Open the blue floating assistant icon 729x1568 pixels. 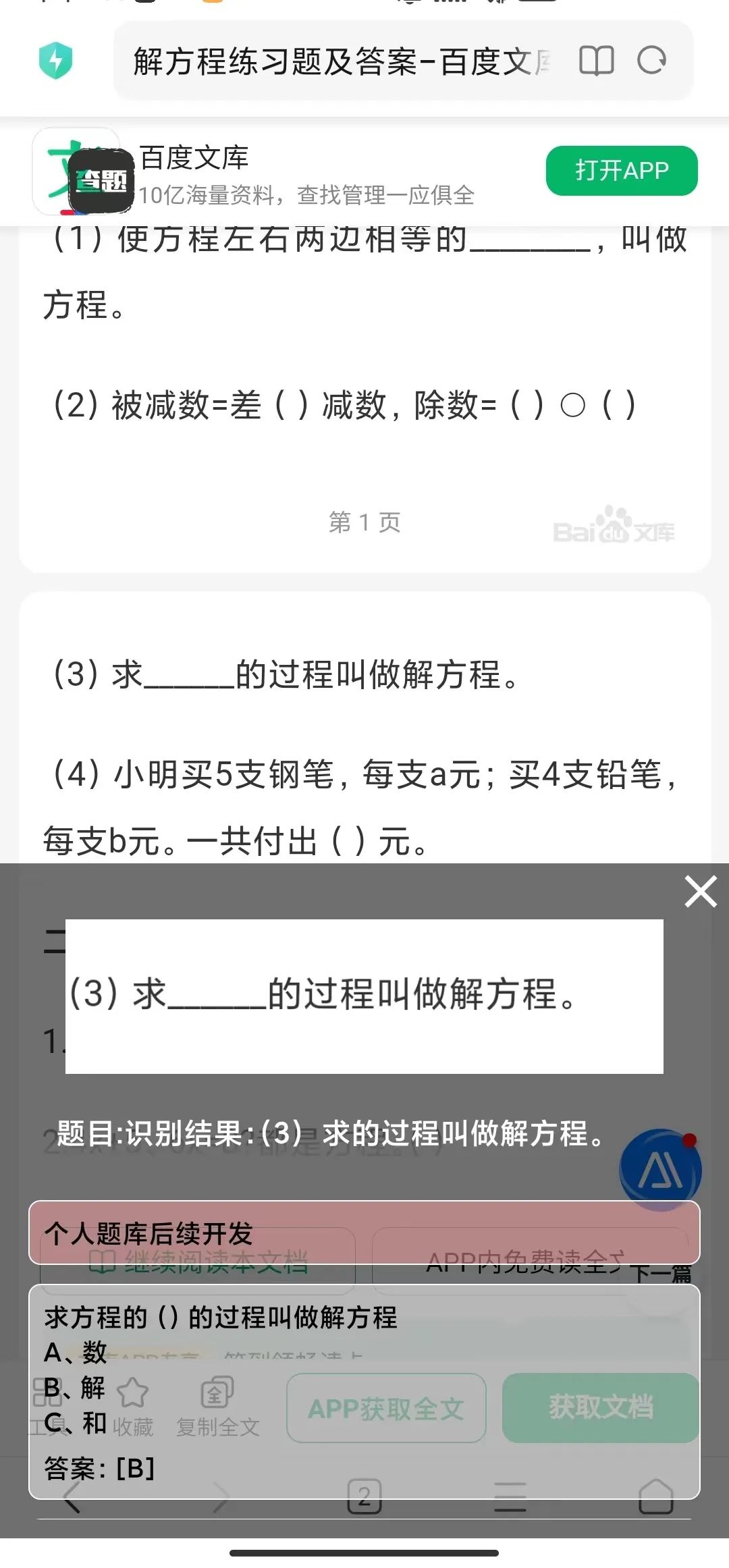[x=660, y=1170]
